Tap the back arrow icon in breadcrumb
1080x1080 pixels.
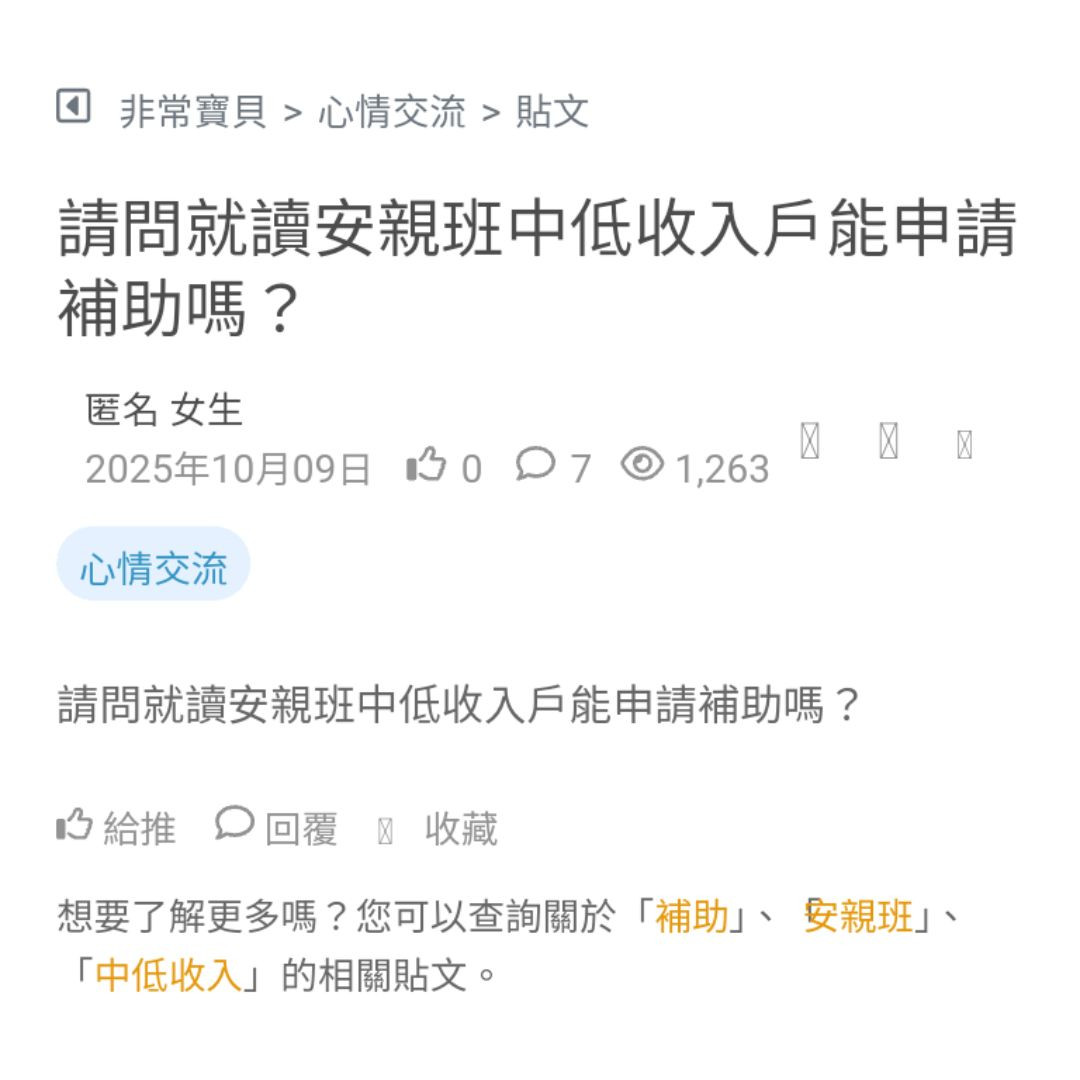pos(73,106)
